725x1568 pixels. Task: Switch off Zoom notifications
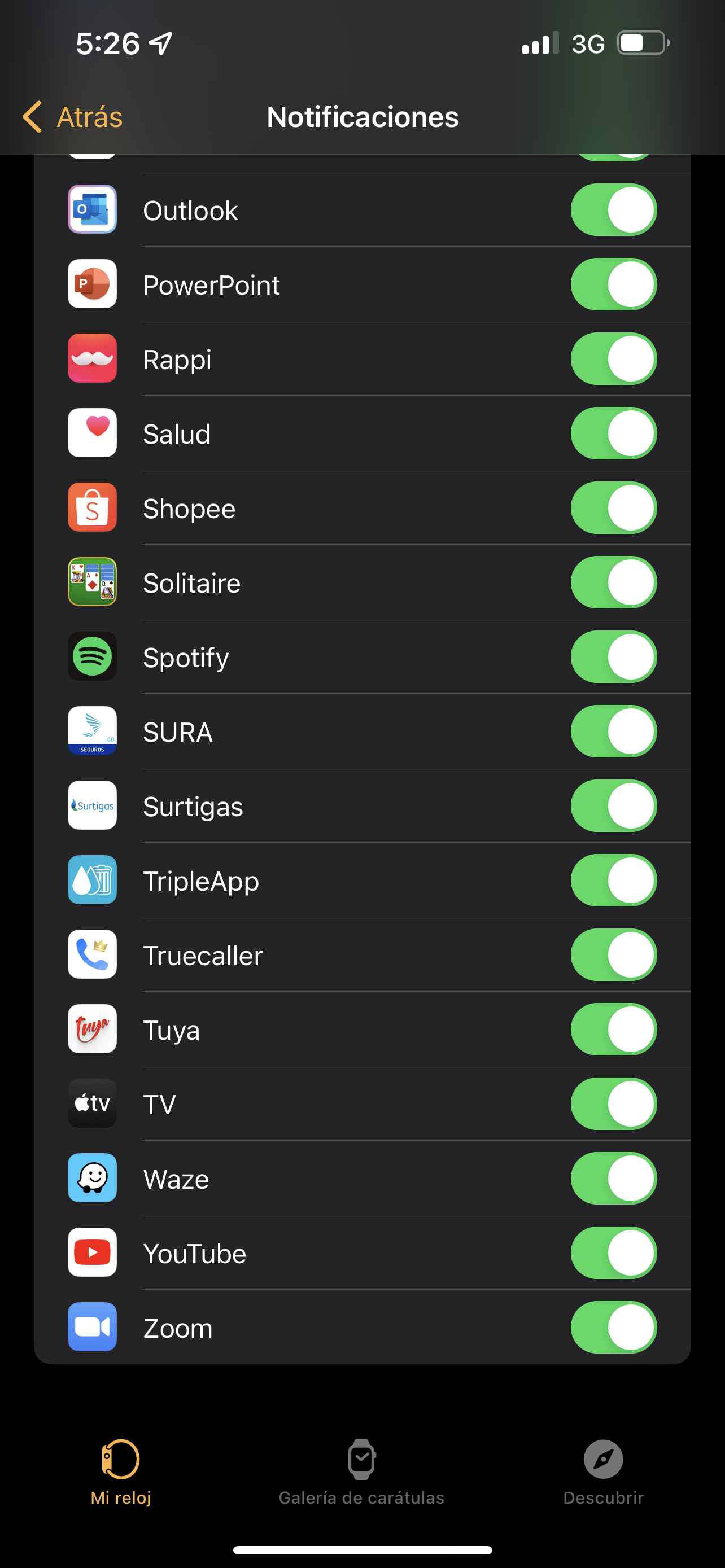[613, 1327]
